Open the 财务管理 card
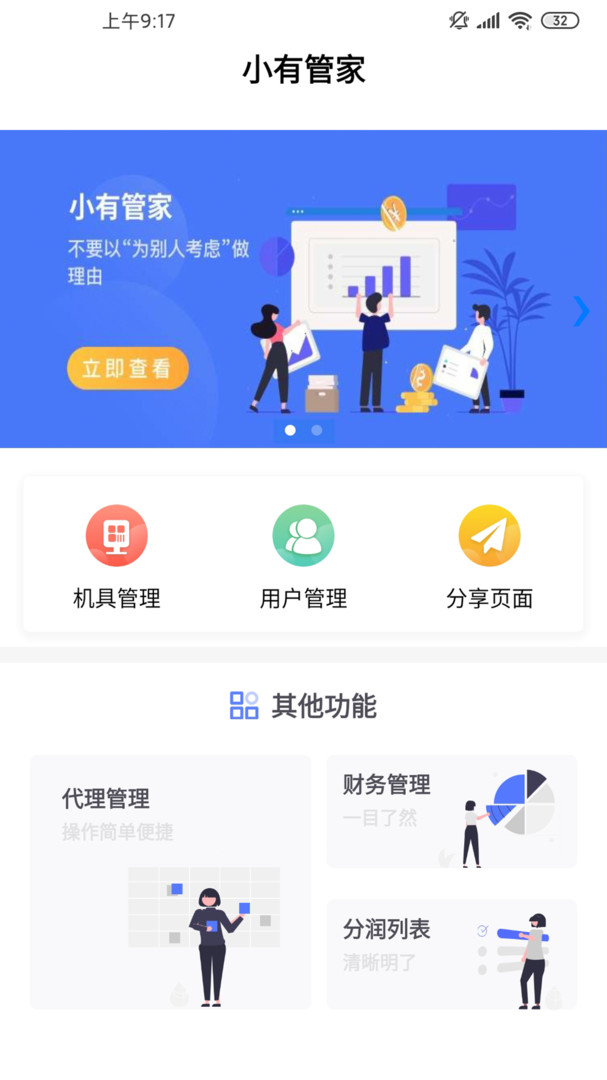The image size is (607, 1080). click(451, 811)
